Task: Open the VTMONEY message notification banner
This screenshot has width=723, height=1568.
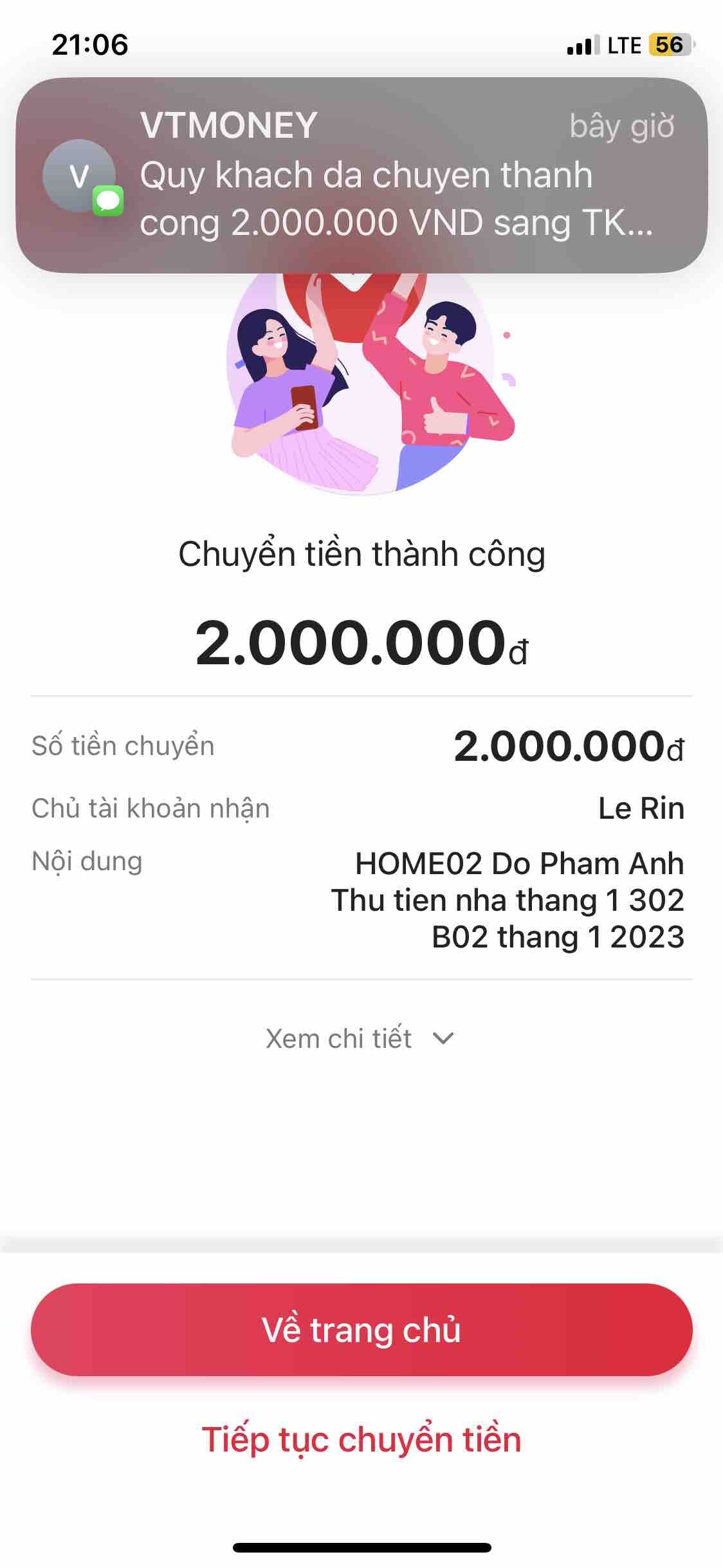Action: pos(361,175)
